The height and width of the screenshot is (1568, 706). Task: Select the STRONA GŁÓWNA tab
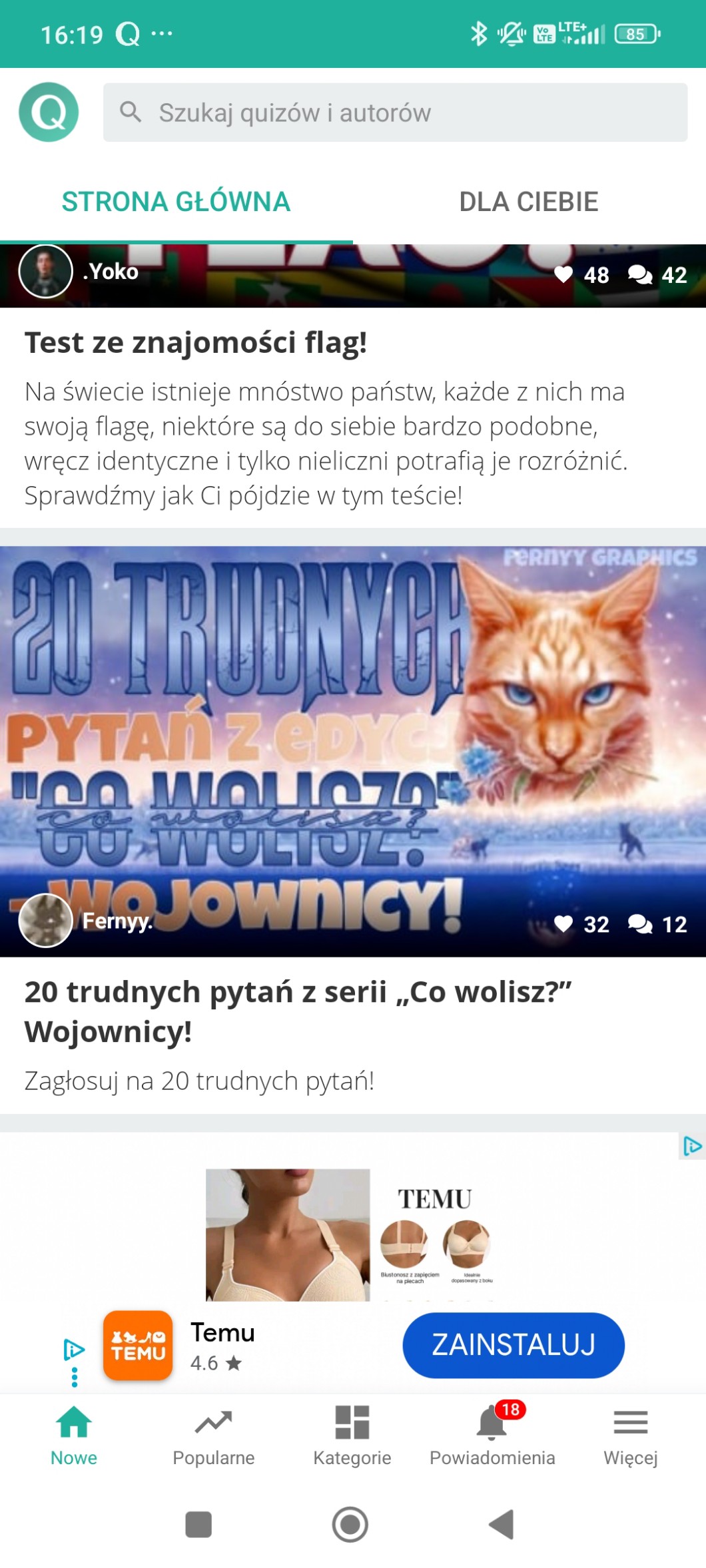[176, 202]
